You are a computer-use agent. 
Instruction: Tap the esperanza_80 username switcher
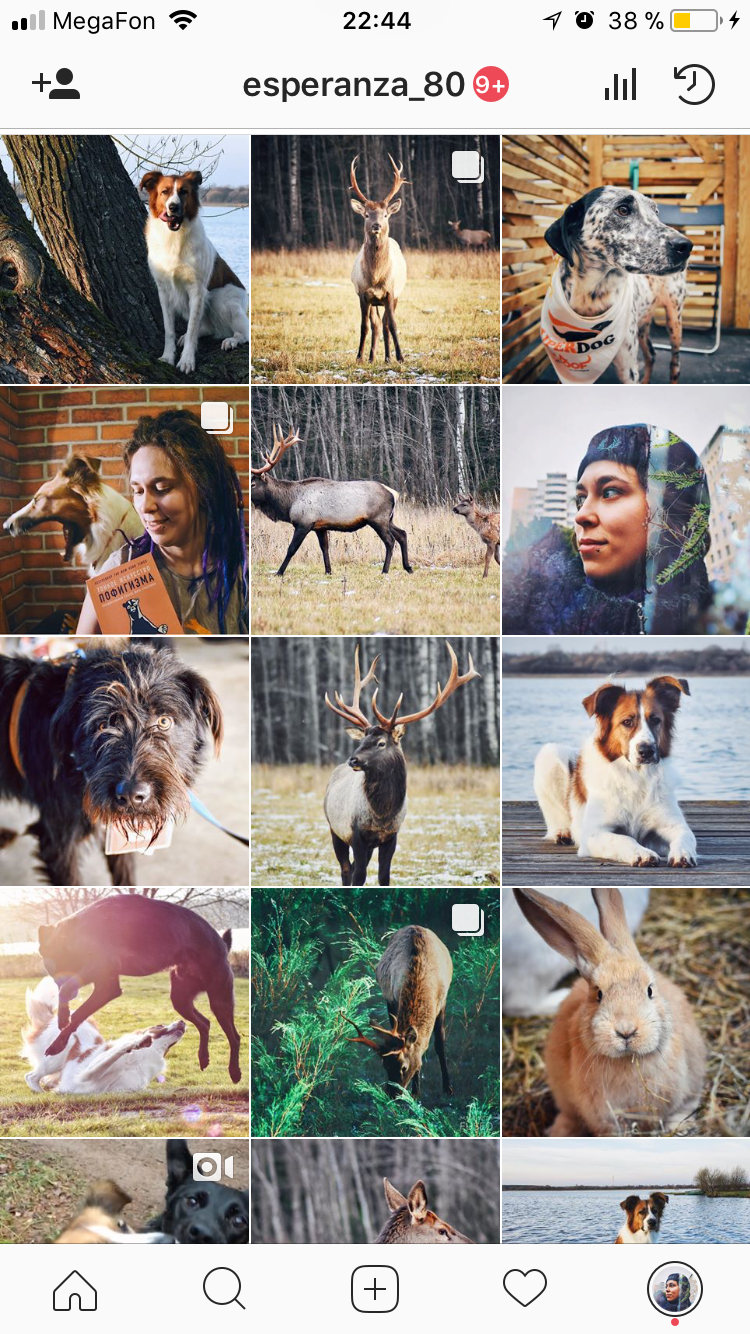(354, 85)
